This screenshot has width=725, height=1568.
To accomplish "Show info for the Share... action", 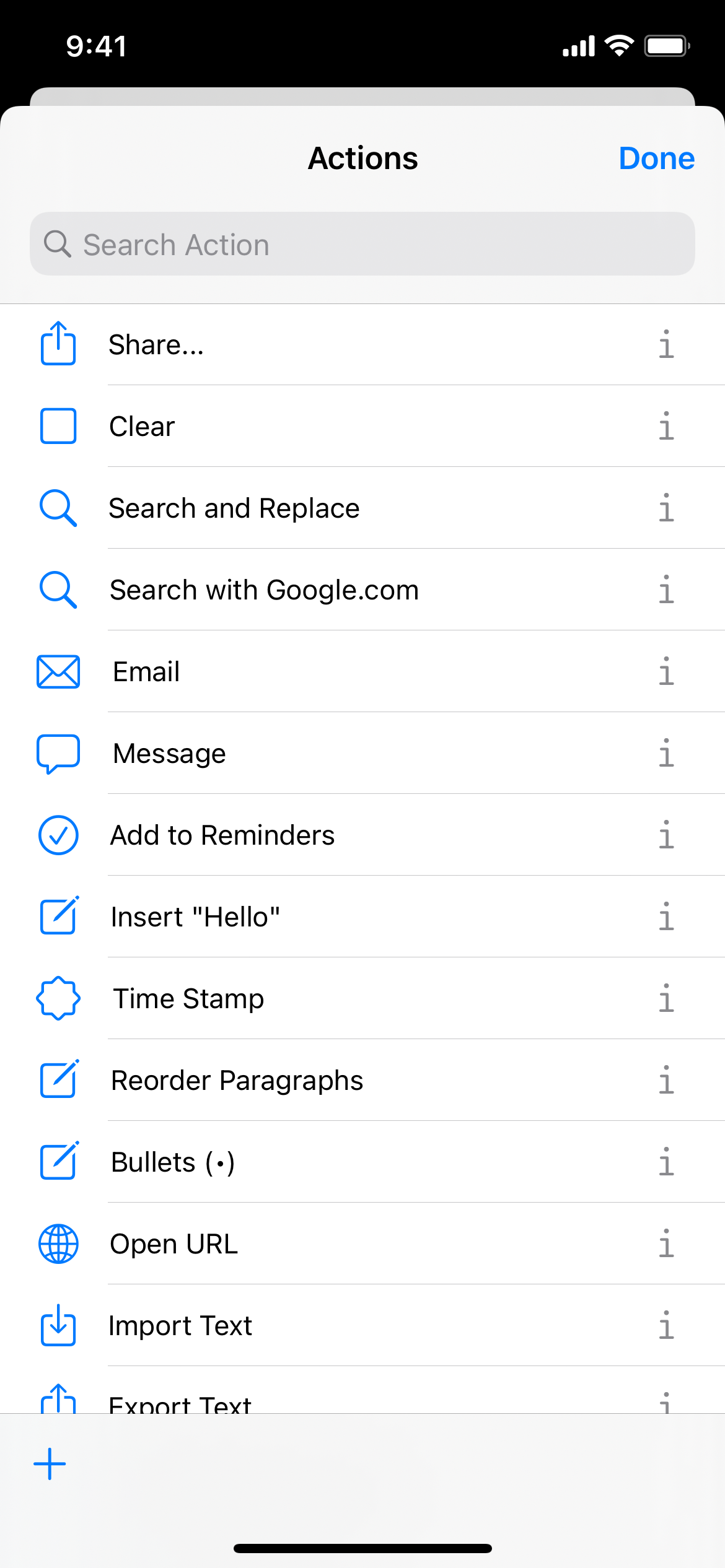I will (666, 344).
